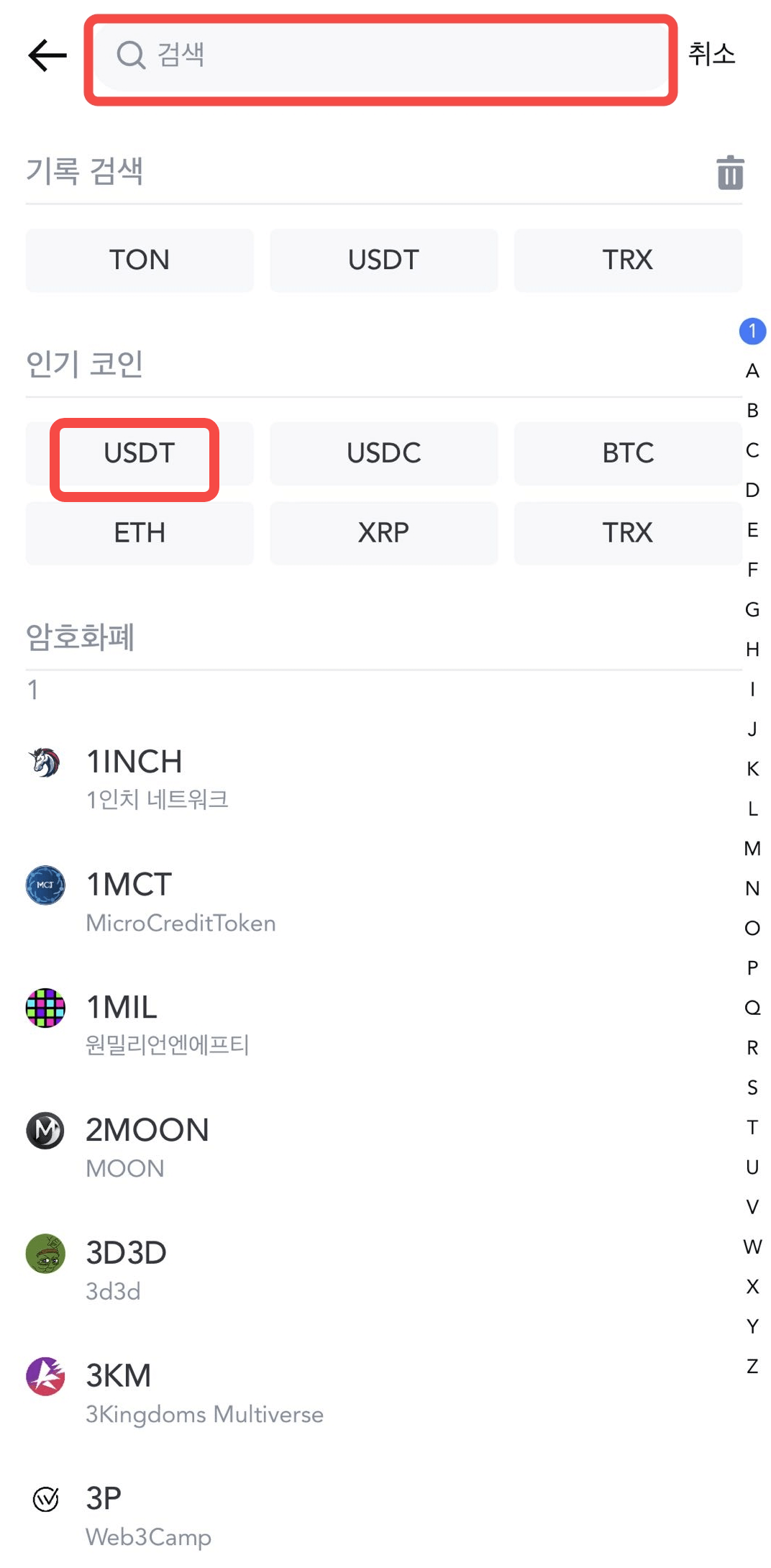The image size is (771, 1568).
Task: Tap TRX under 인기 코인
Action: tap(627, 533)
